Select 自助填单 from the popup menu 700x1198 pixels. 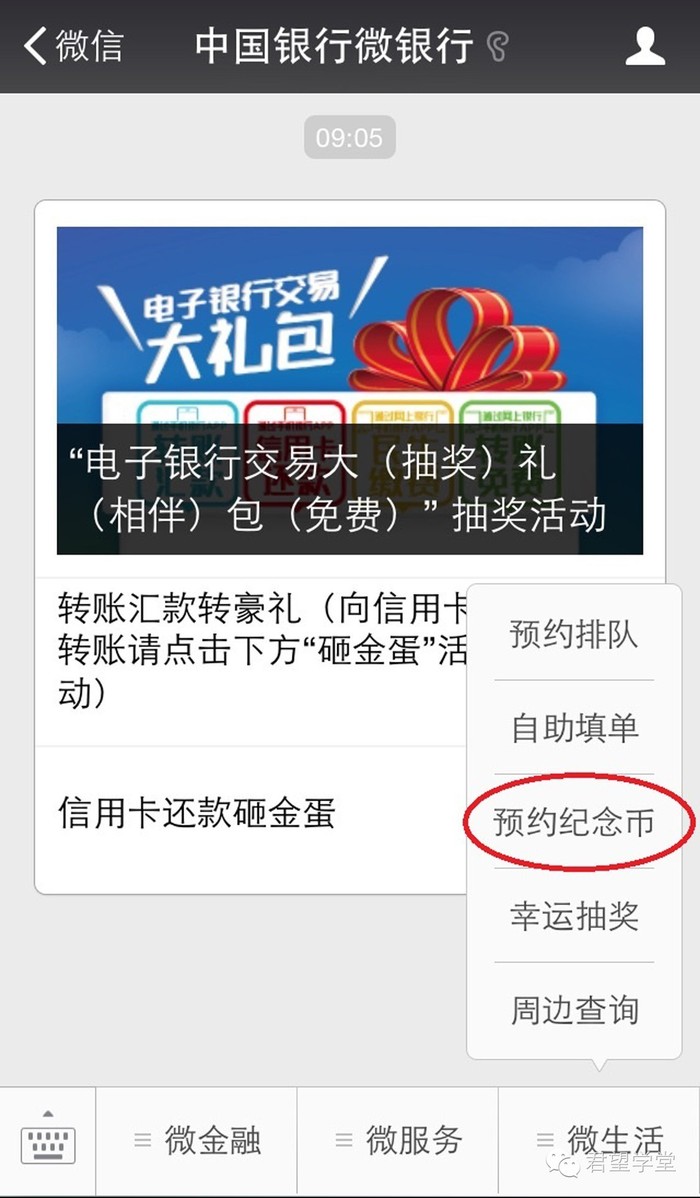click(574, 728)
